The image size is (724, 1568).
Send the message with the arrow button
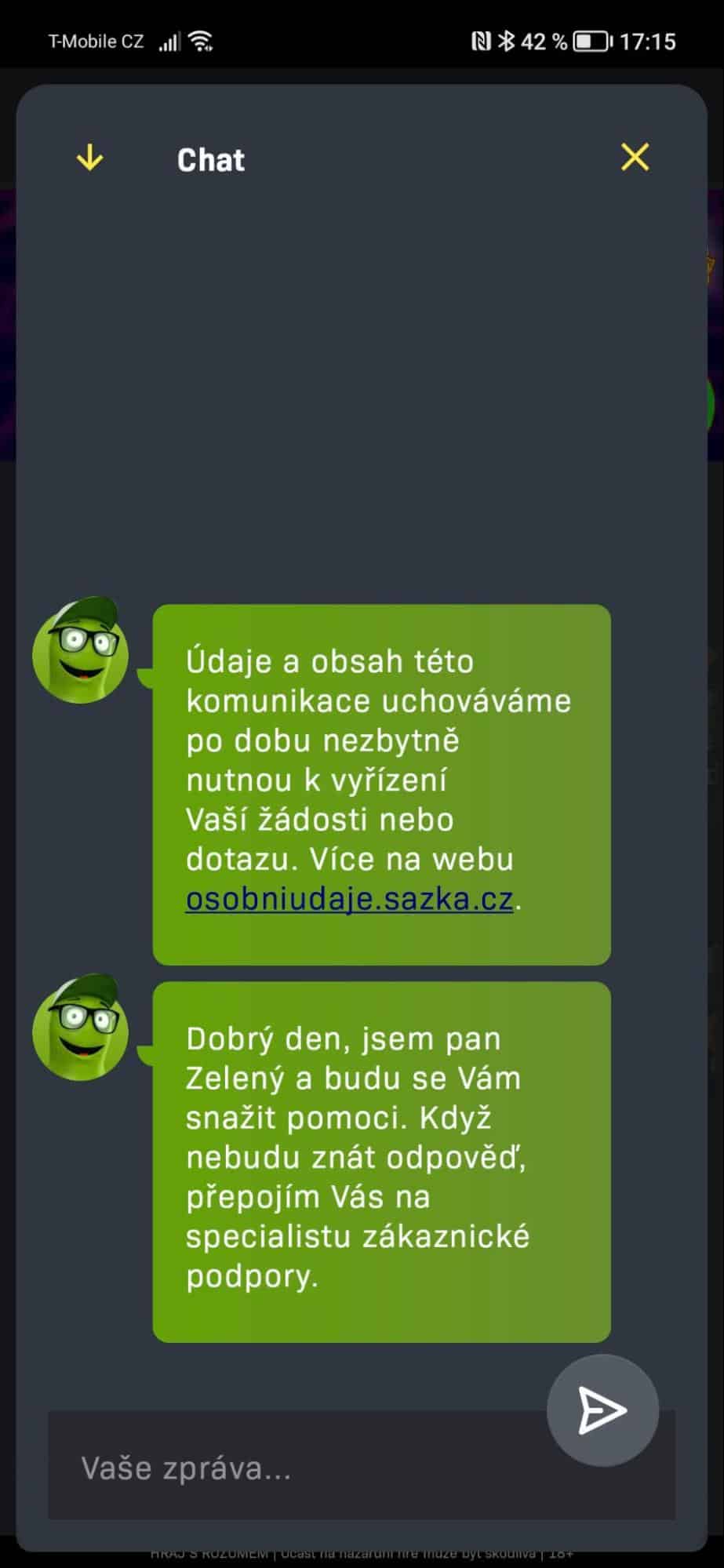coord(602,1410)
